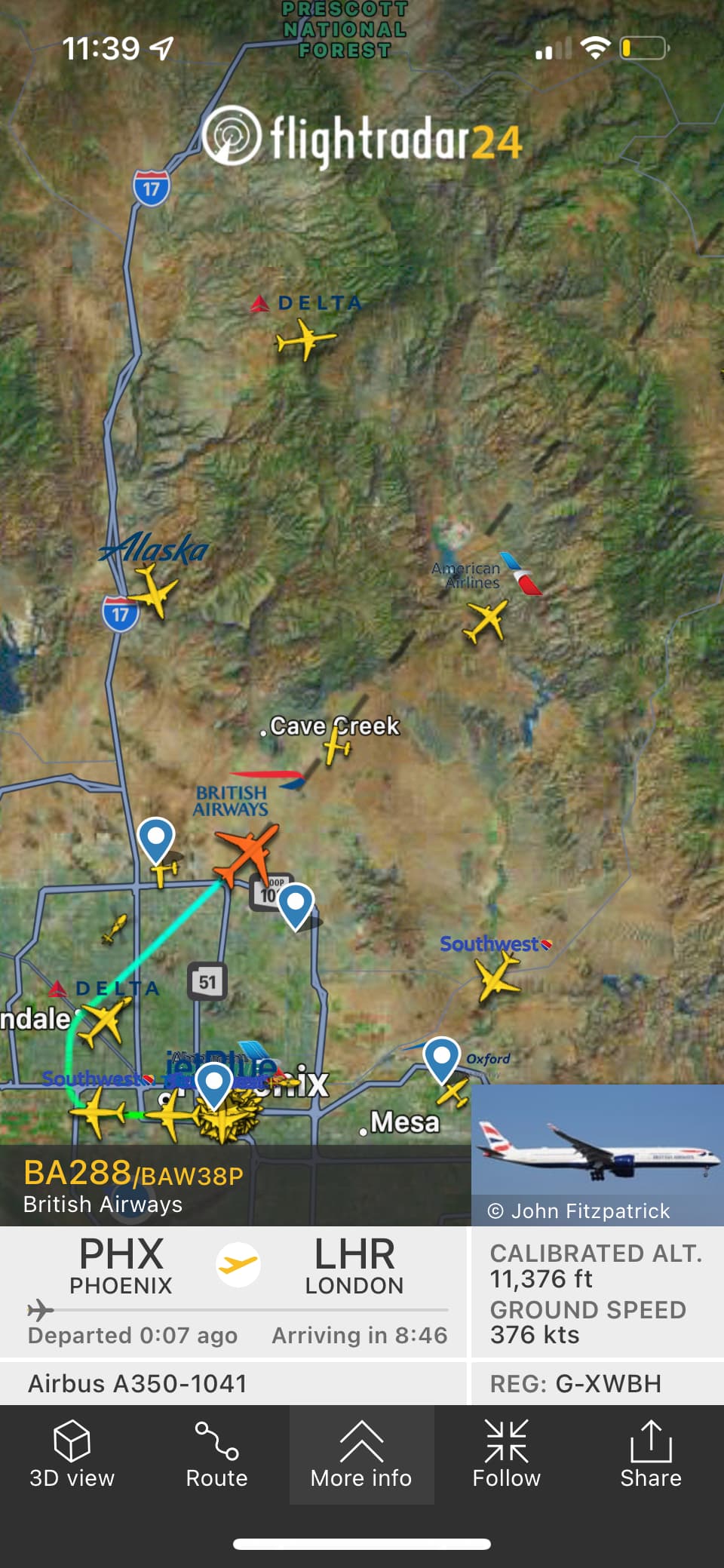The image size is (724, 1568).
Task: Show the flight route
Action: point(216,1454)
